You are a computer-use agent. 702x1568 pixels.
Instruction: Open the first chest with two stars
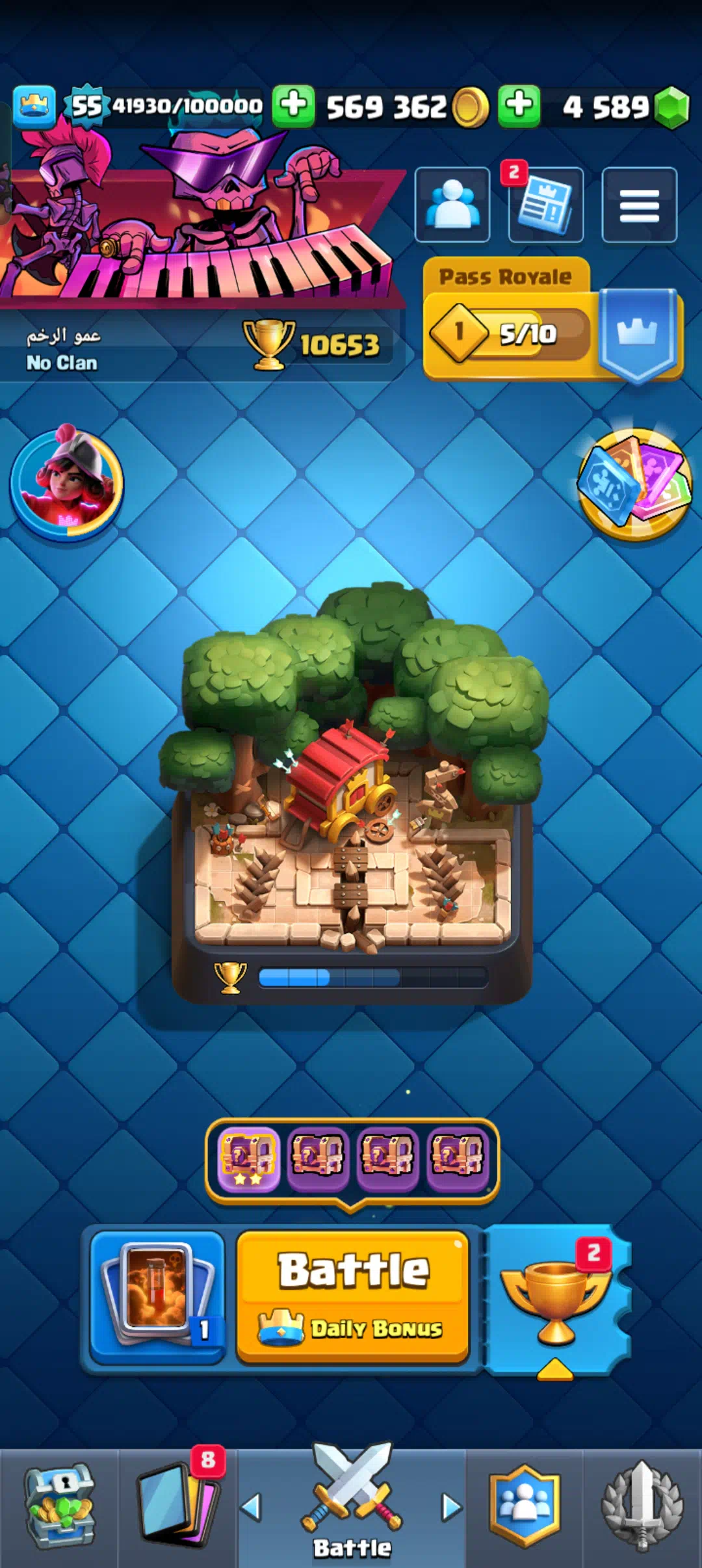(x=248, y=1158)
